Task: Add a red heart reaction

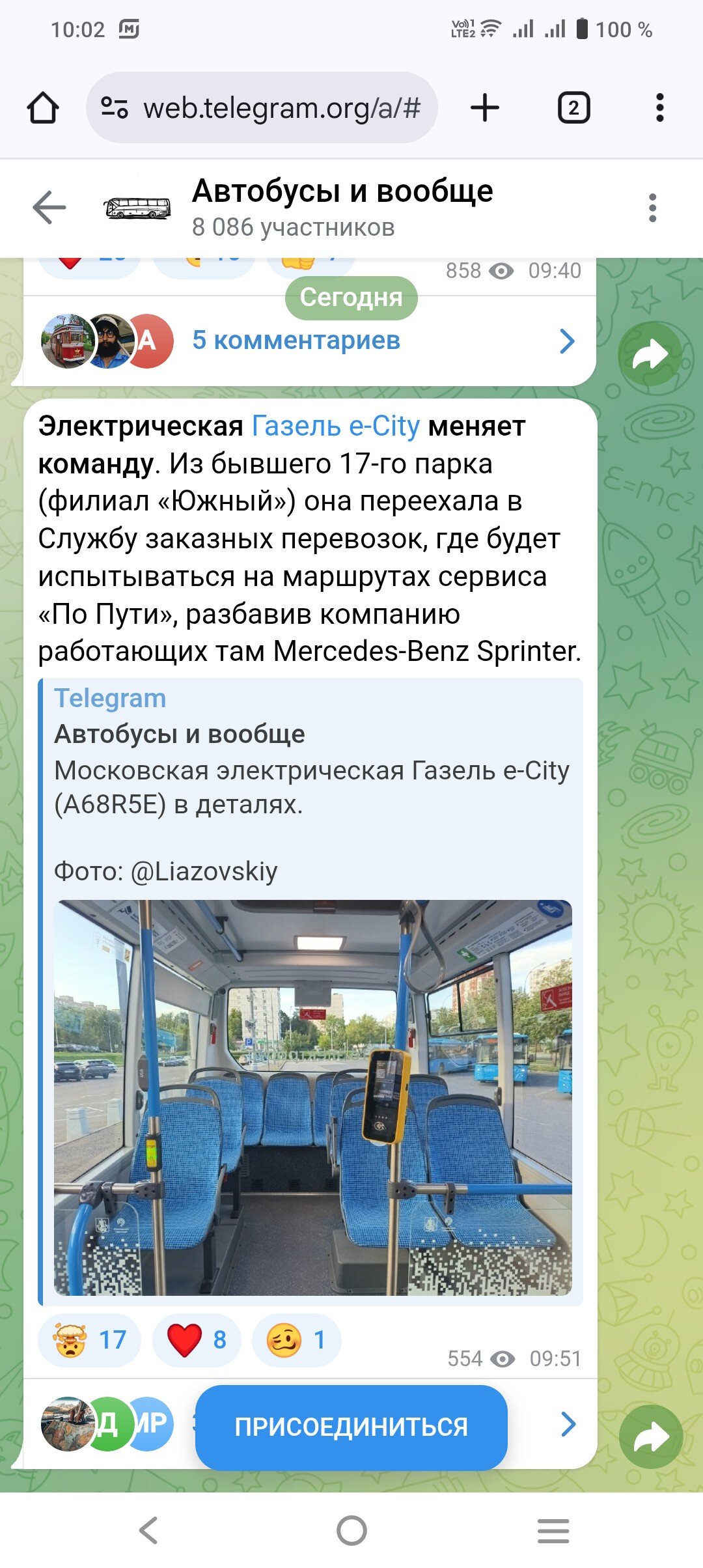Action: click(197, 1339)
